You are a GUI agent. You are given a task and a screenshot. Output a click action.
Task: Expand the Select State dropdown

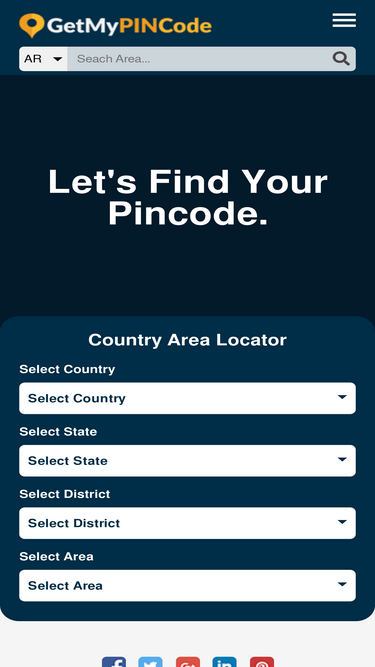[x=188, y=461]
